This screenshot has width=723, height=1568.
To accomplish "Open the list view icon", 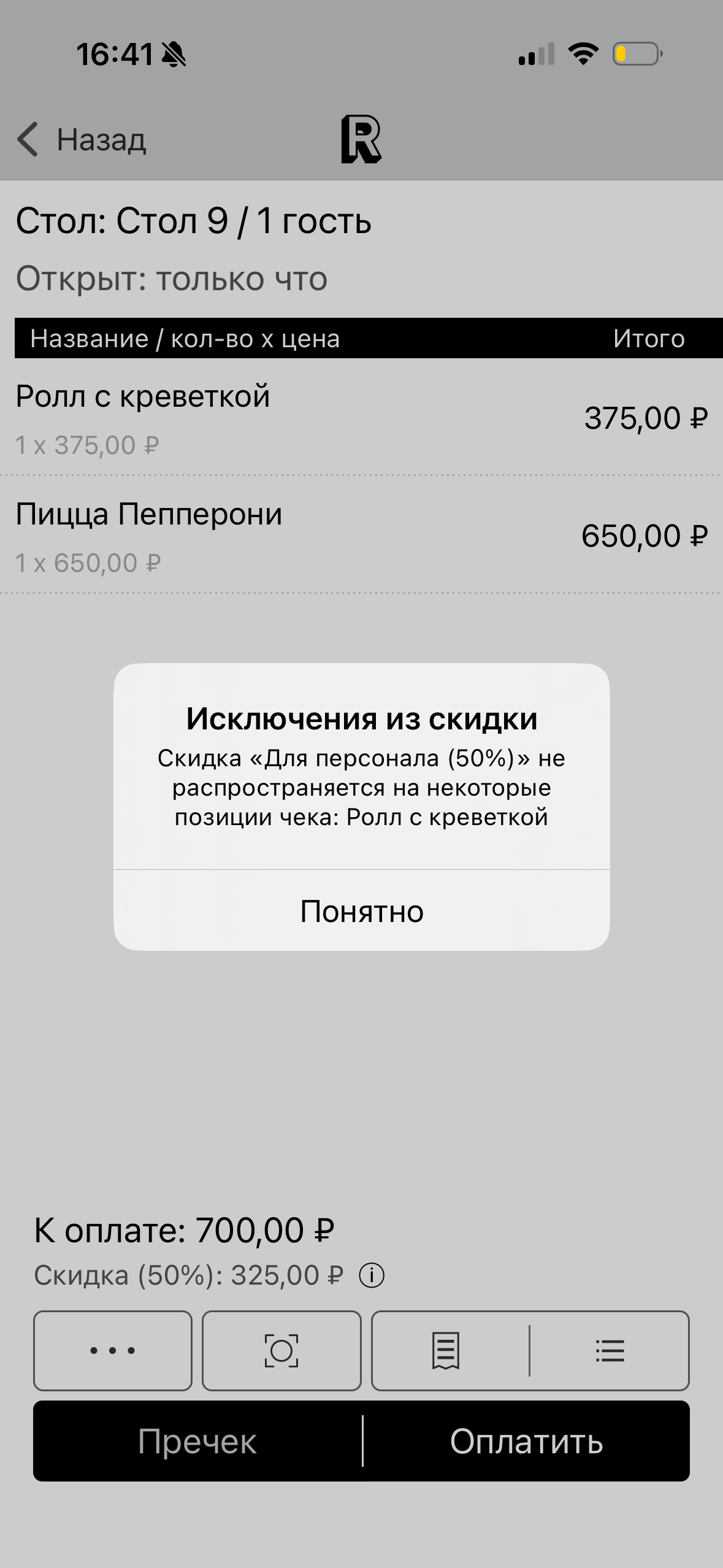I will 610,1351.
